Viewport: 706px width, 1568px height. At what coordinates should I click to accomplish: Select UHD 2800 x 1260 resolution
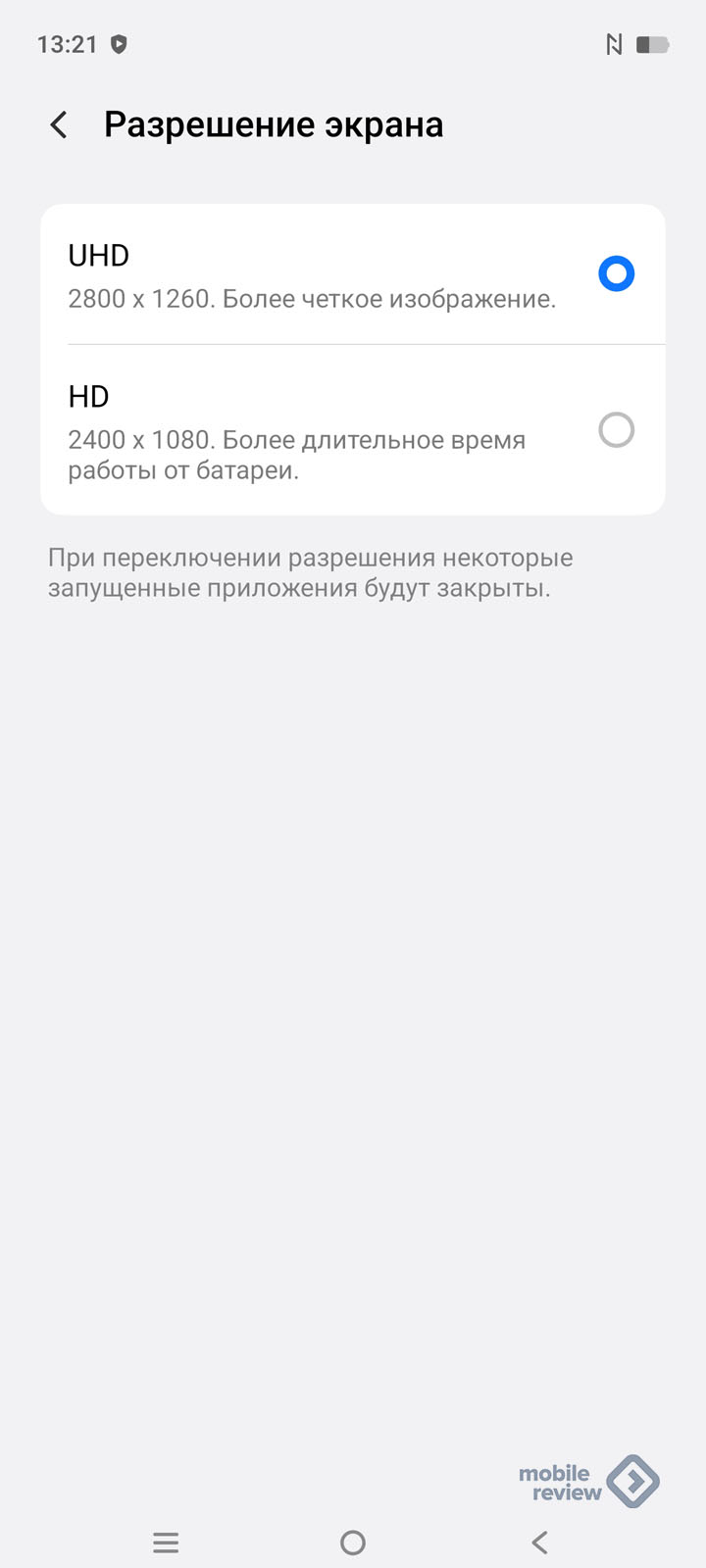point(616,274)
